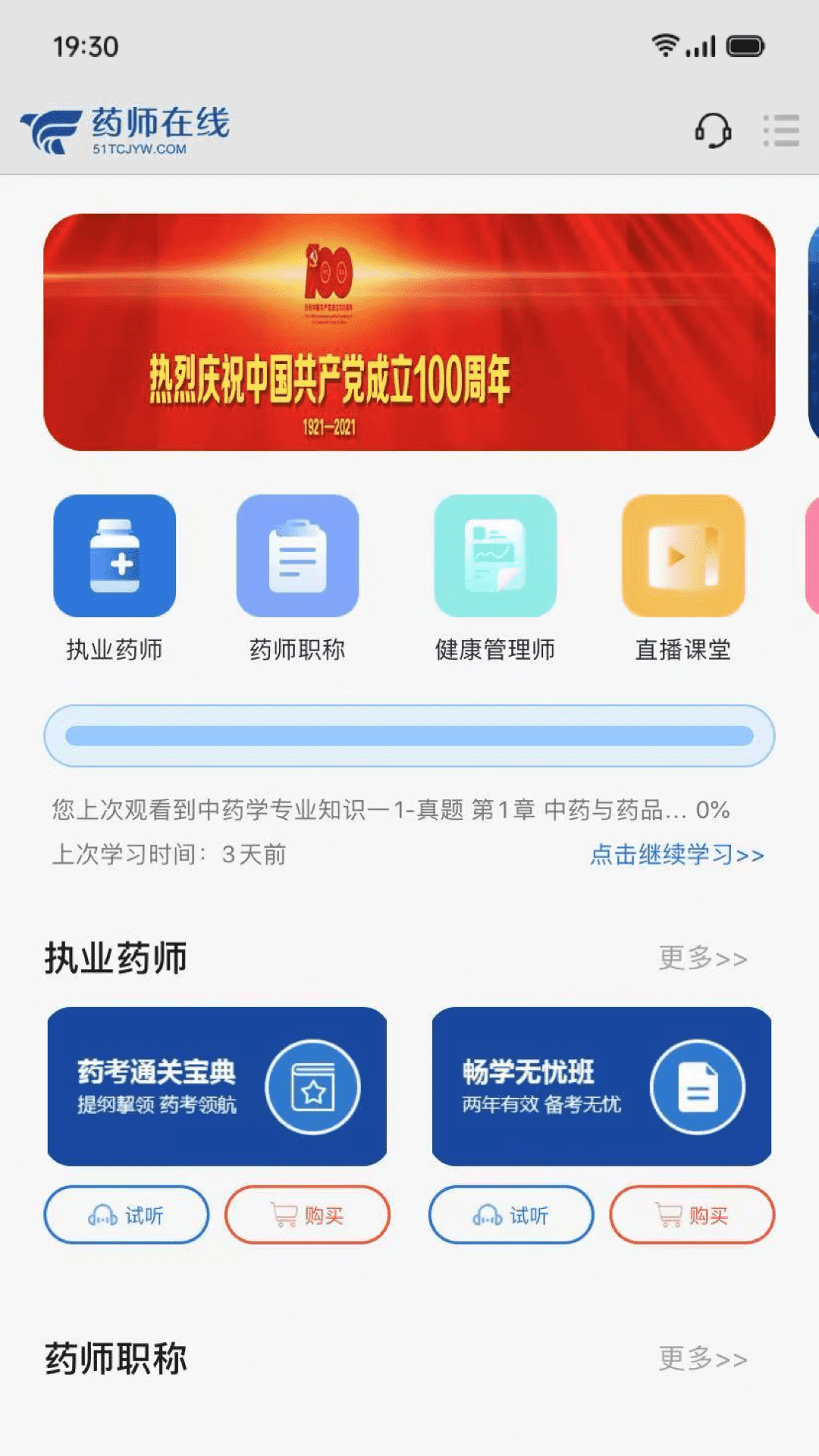Screen dimensions: 819x1456
Task: Tap the shopping cart icon in 购买 button
Action: click(x=284, y=1214)
